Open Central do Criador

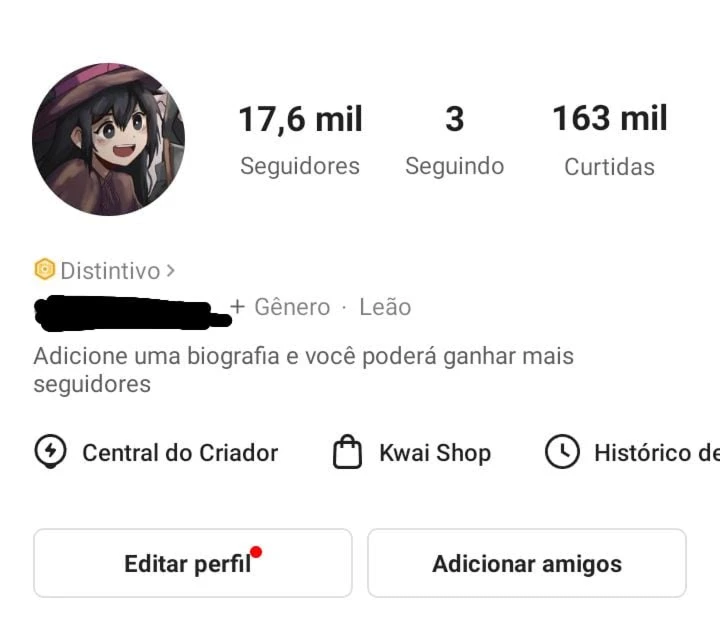coord(157,453)
